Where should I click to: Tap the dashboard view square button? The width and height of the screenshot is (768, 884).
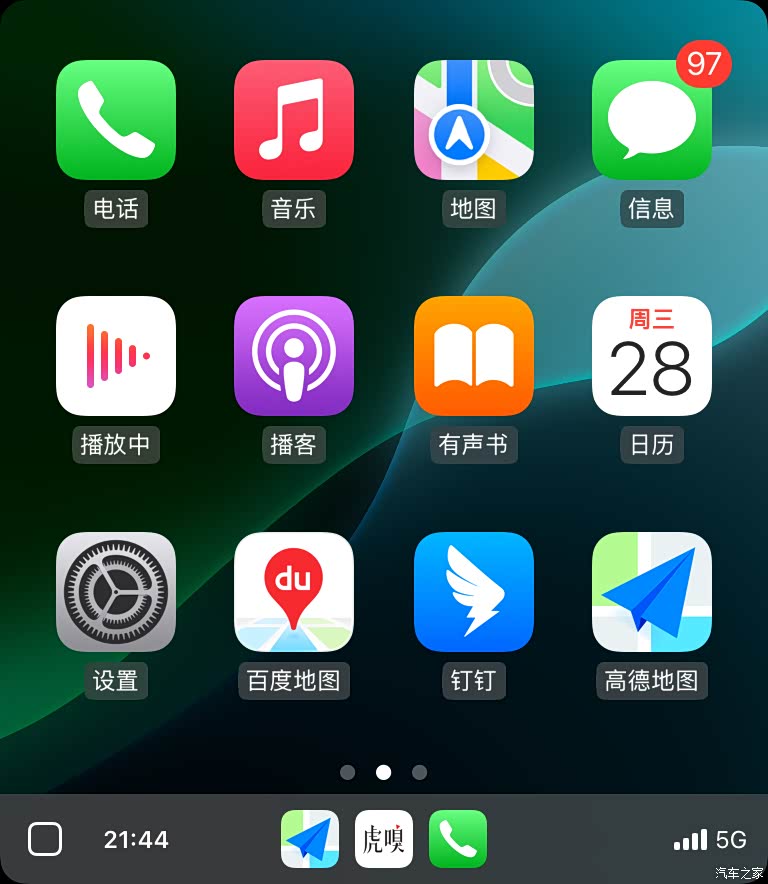[x=45, y=839]
